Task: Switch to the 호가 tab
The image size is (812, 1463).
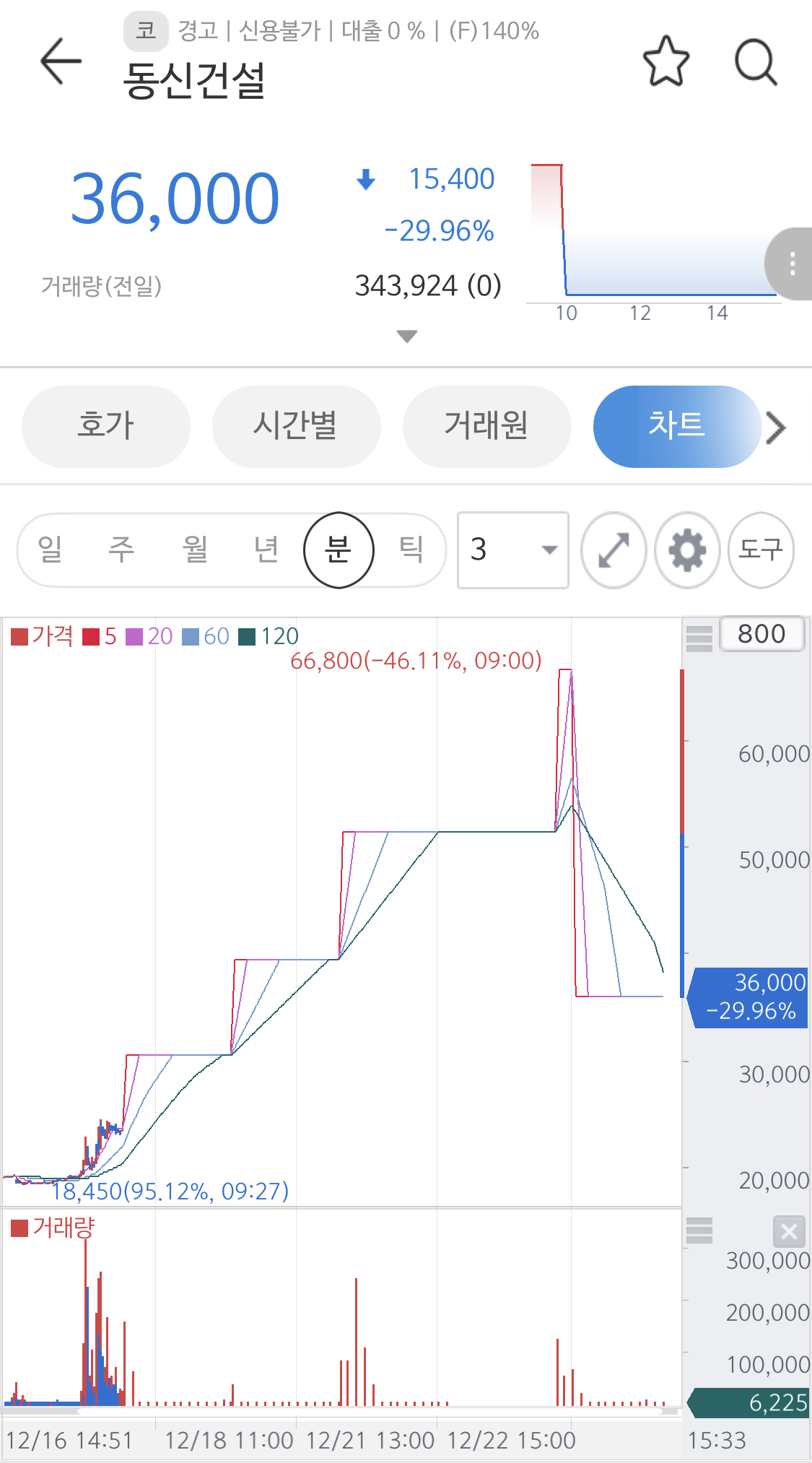Action: [106, 426]
